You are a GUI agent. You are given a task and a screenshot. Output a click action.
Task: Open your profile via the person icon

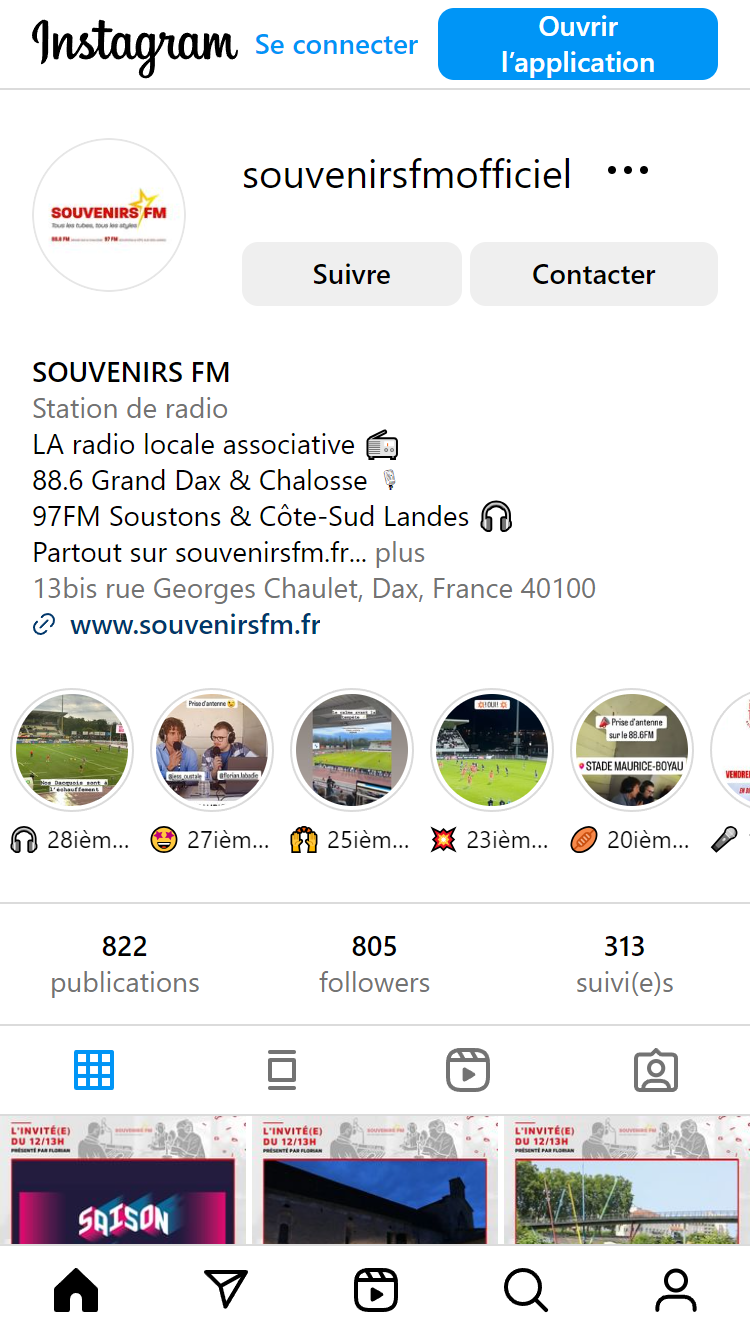click(x=675, y=1289)
